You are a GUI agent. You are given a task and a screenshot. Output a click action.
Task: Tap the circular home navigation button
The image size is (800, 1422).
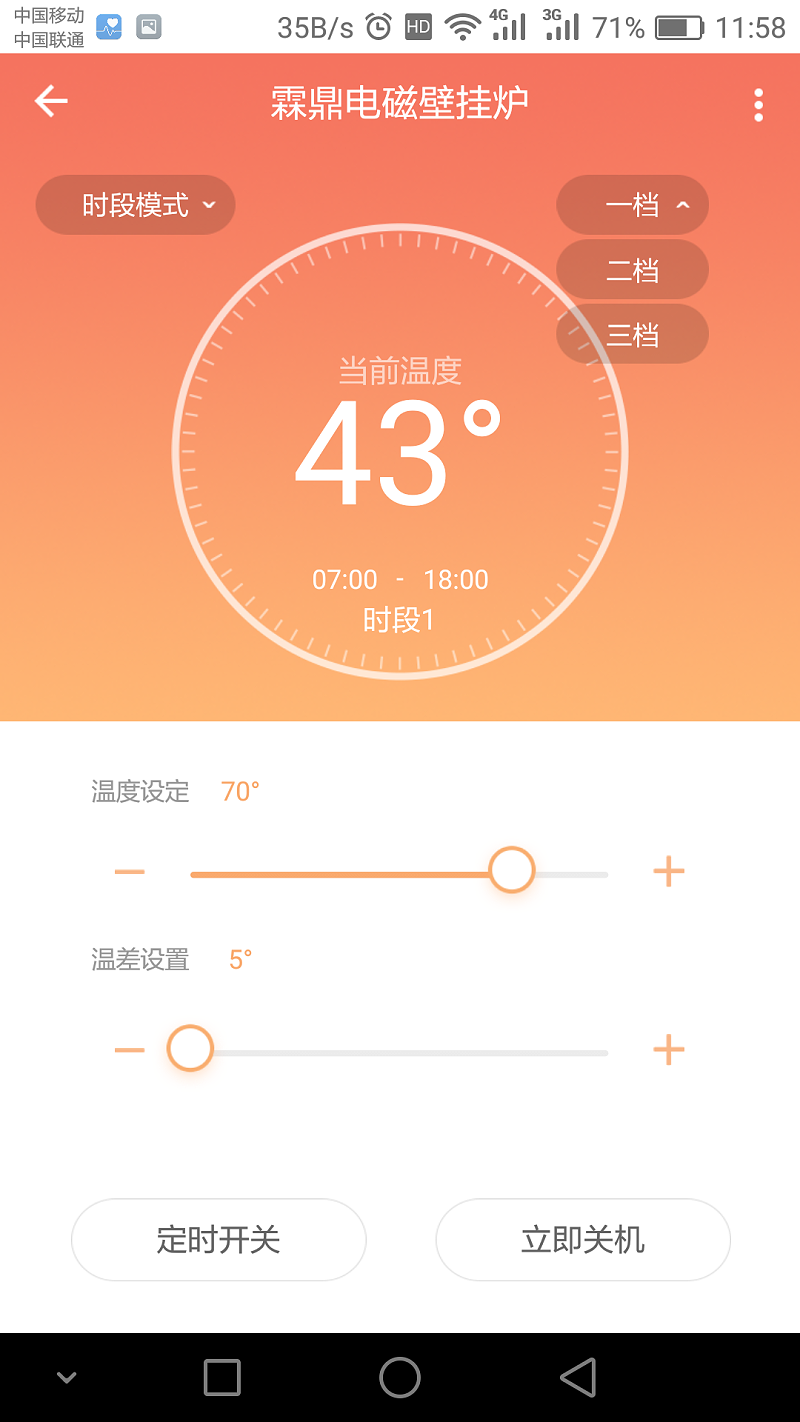[399, 1377]
